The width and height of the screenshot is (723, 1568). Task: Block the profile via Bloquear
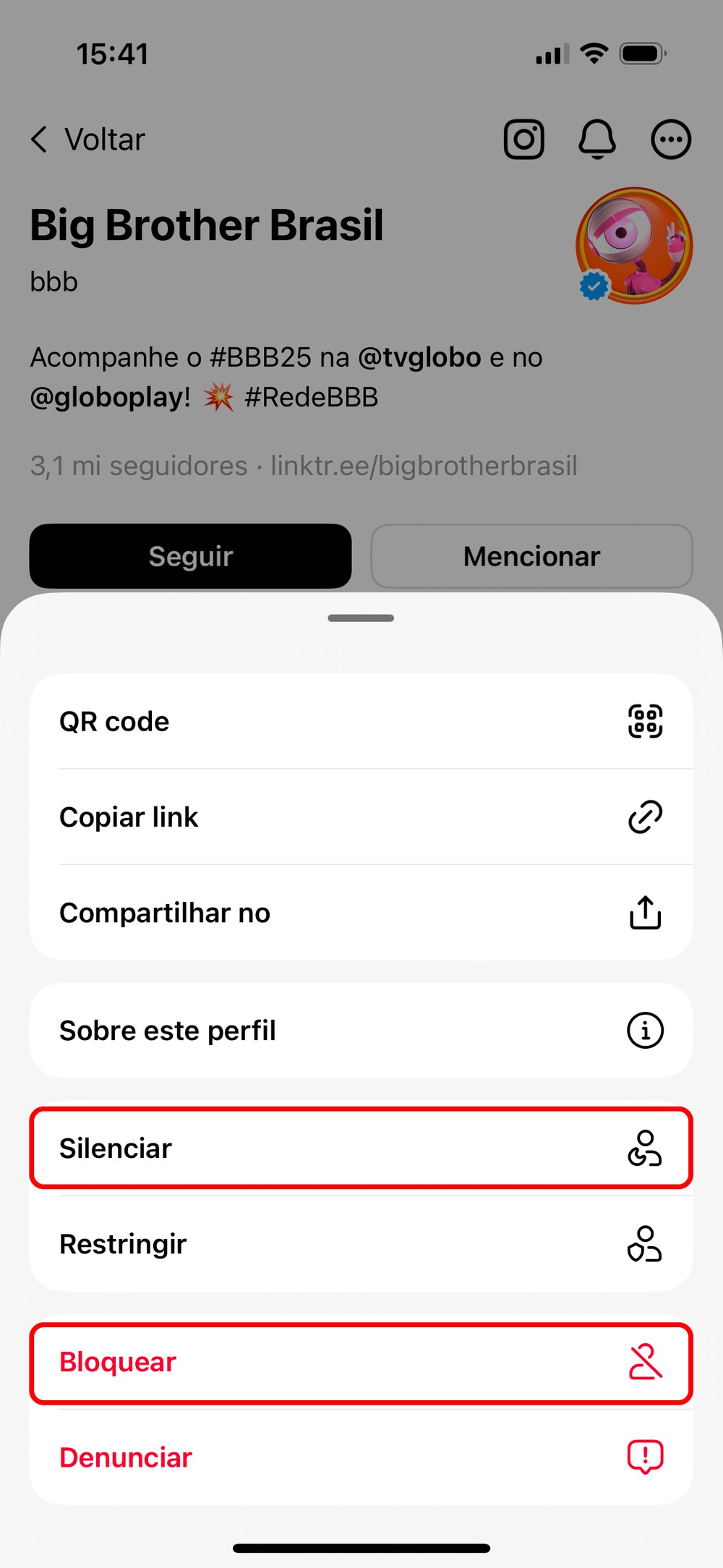pos(360,1363)
